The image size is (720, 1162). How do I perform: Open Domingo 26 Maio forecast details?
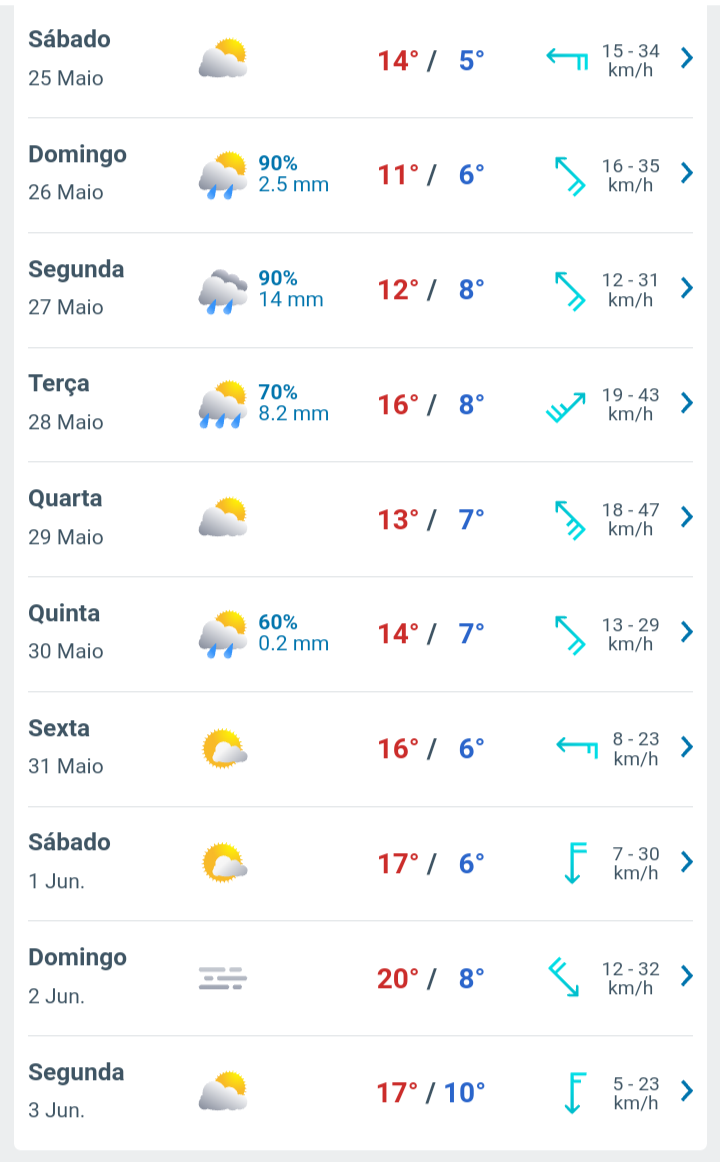(x=360, y=175)
